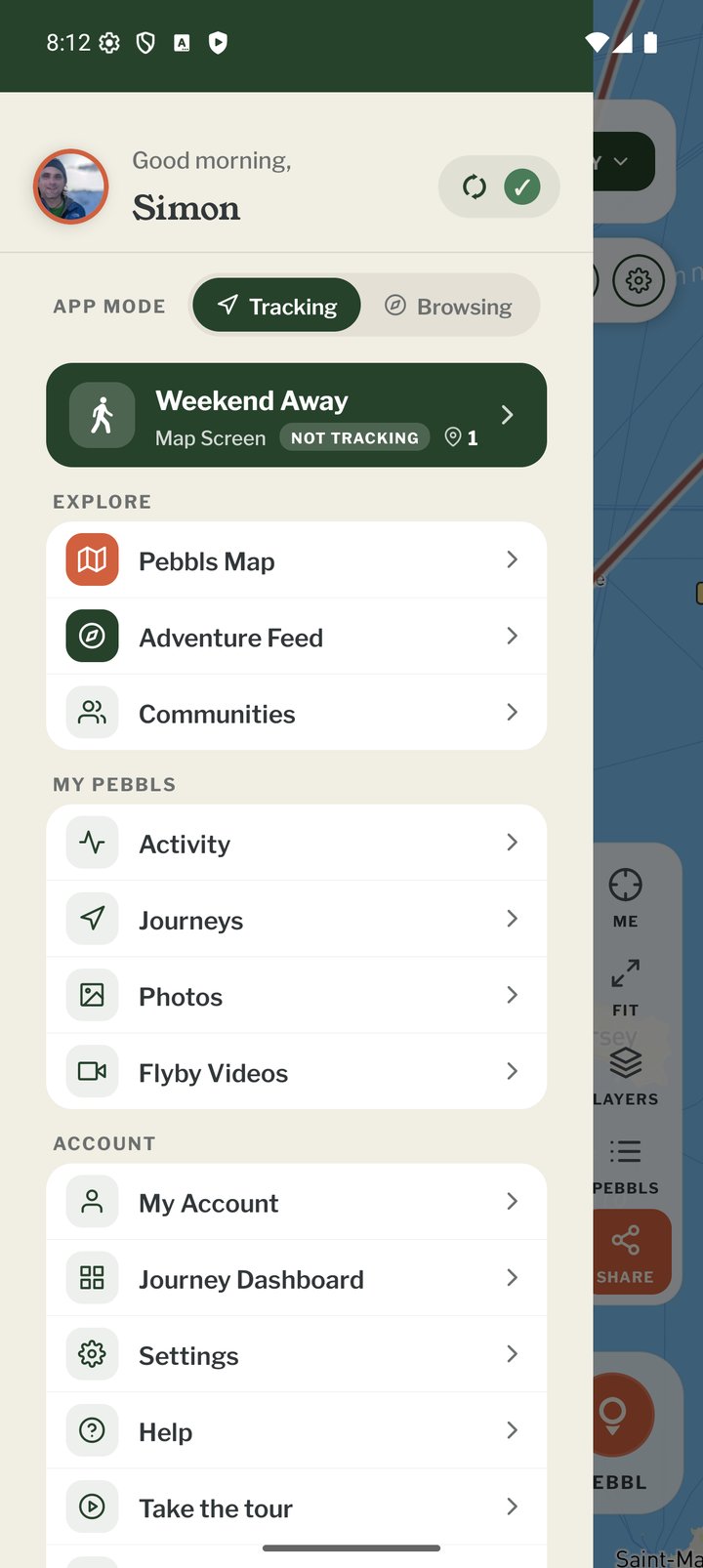Browse Photos
The height and width of the screenshot is (1568, 703).
click(296, 995)
